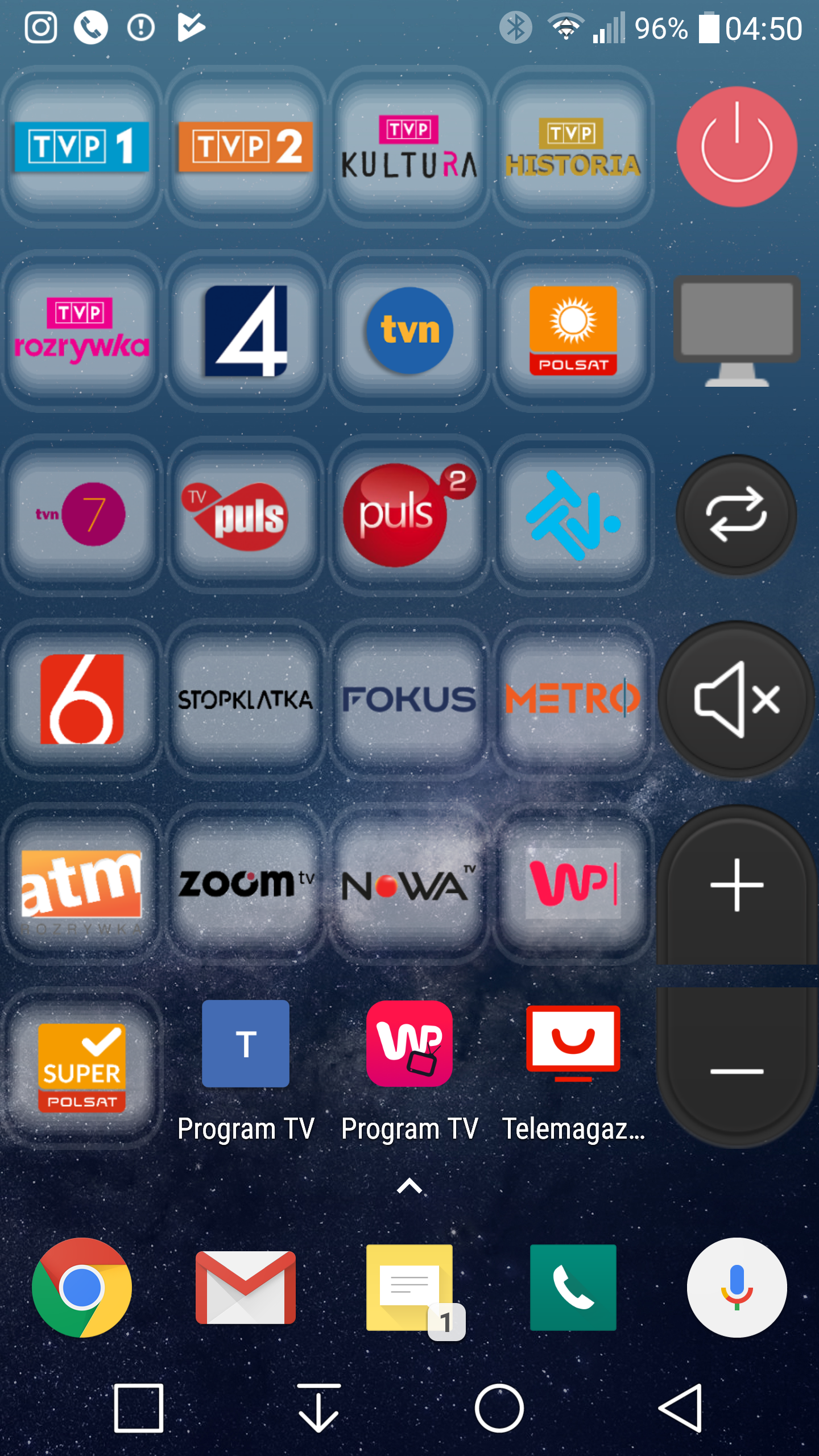
Task: Launch Chrome from the dock
Action: click(82, 1287)
